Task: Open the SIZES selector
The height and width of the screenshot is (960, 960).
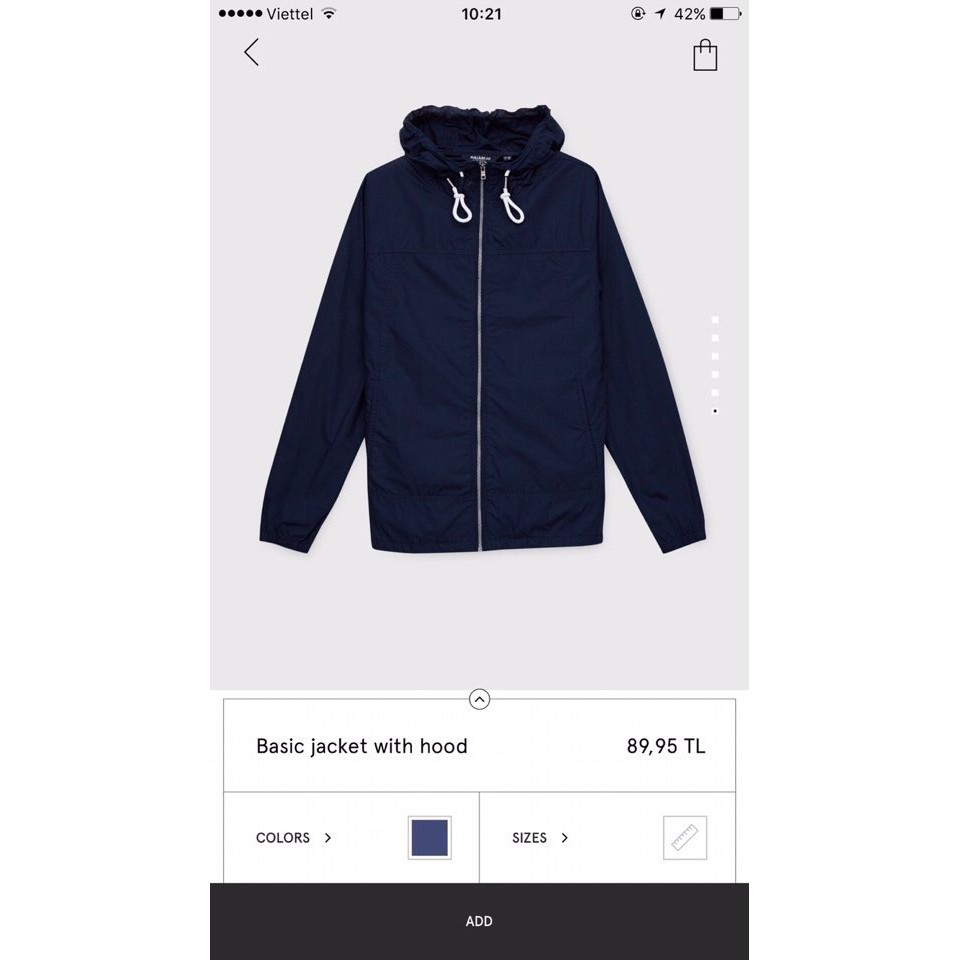Action: (x=540, y=838)
